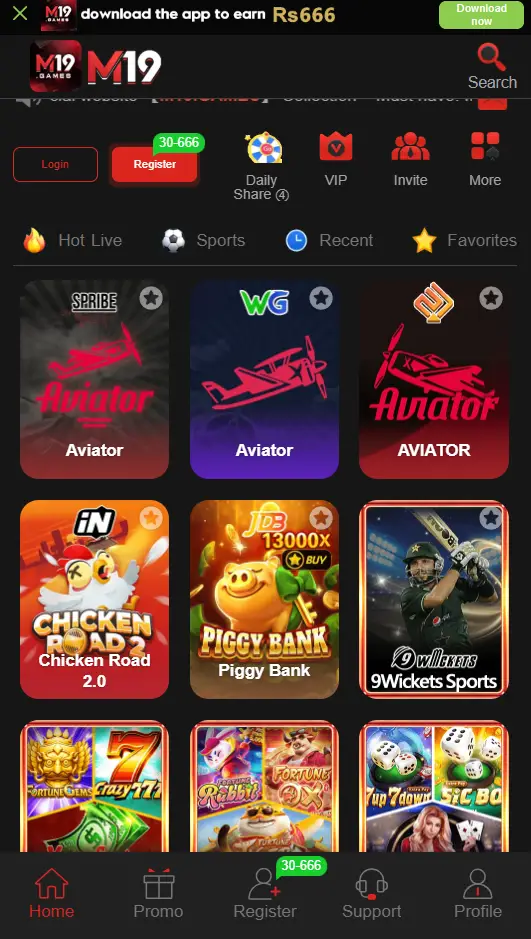
Task: Open the Invite icon
Action: coord(411,160)
